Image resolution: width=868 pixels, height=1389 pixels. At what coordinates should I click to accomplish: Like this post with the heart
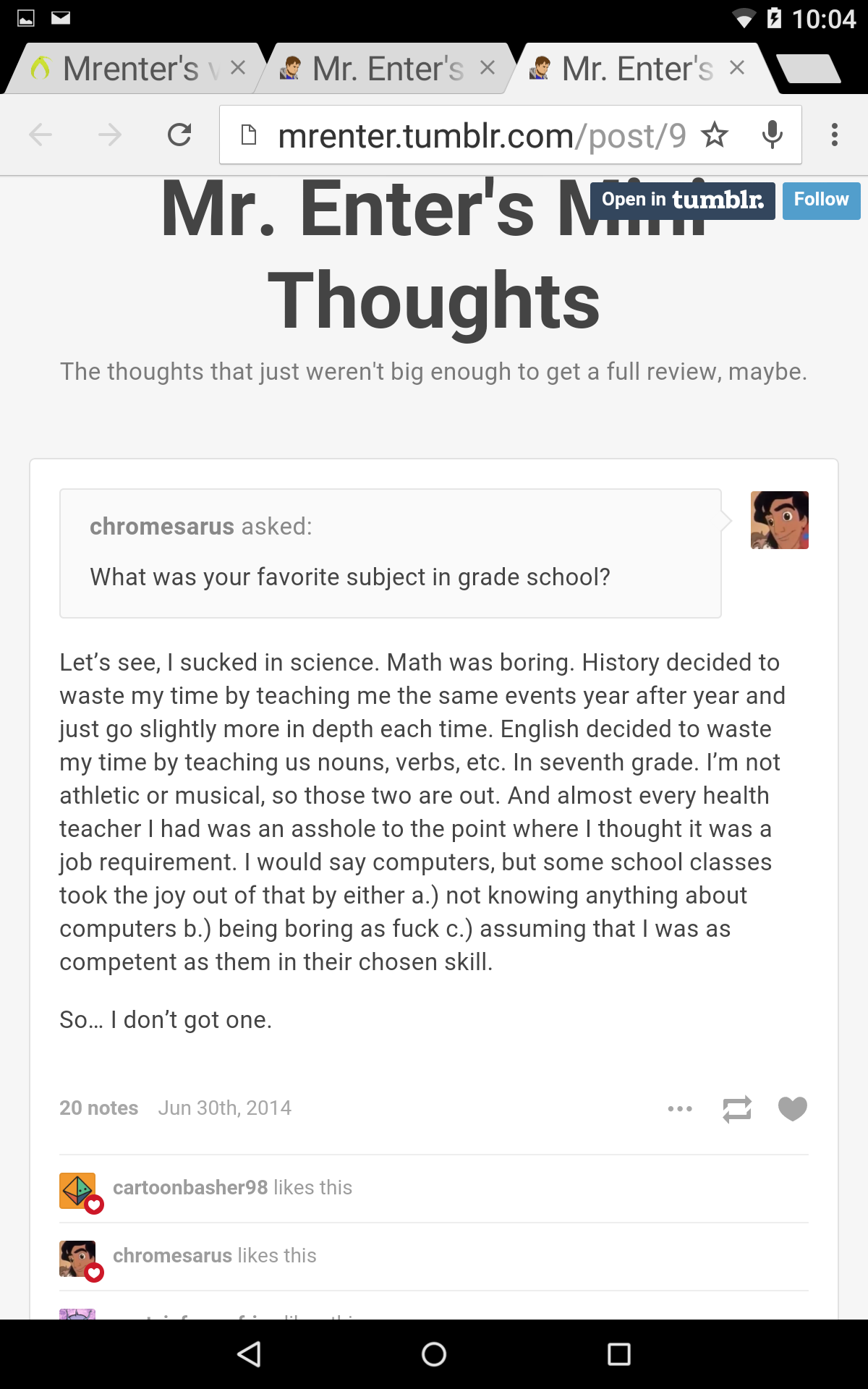(x=793, y=1108)
